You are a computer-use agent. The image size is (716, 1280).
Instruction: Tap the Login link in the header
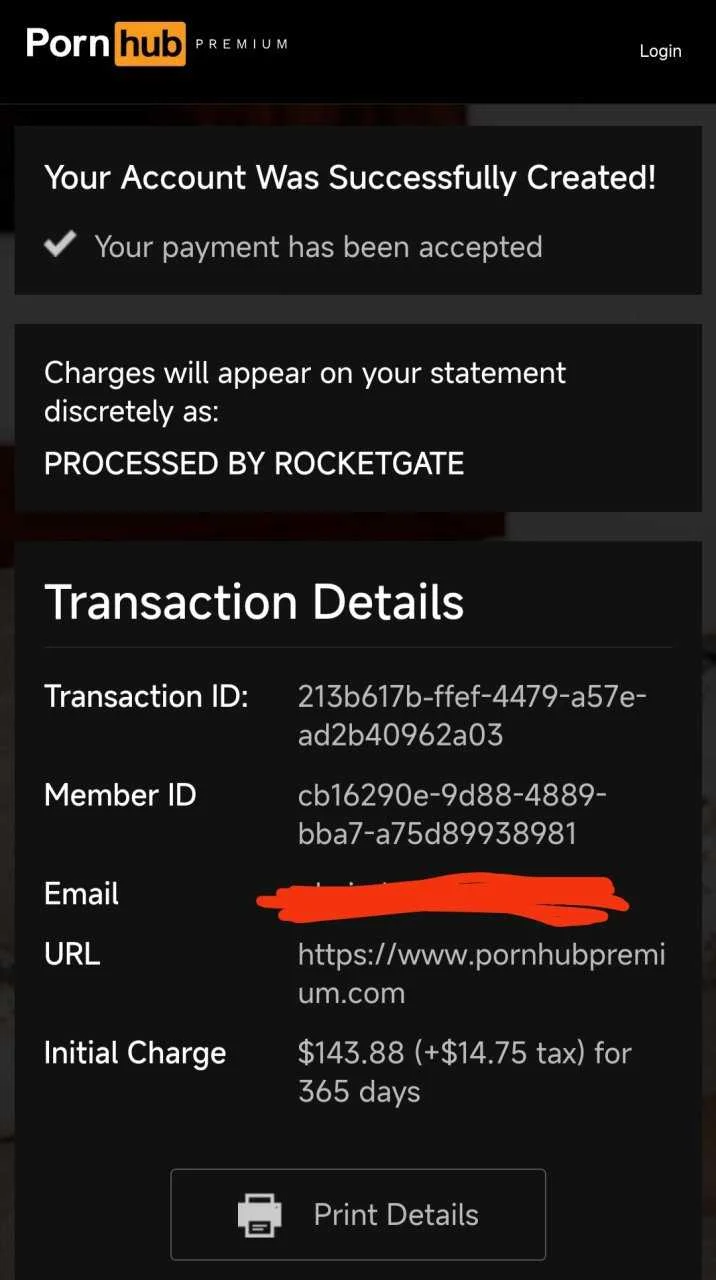[660, 51]
